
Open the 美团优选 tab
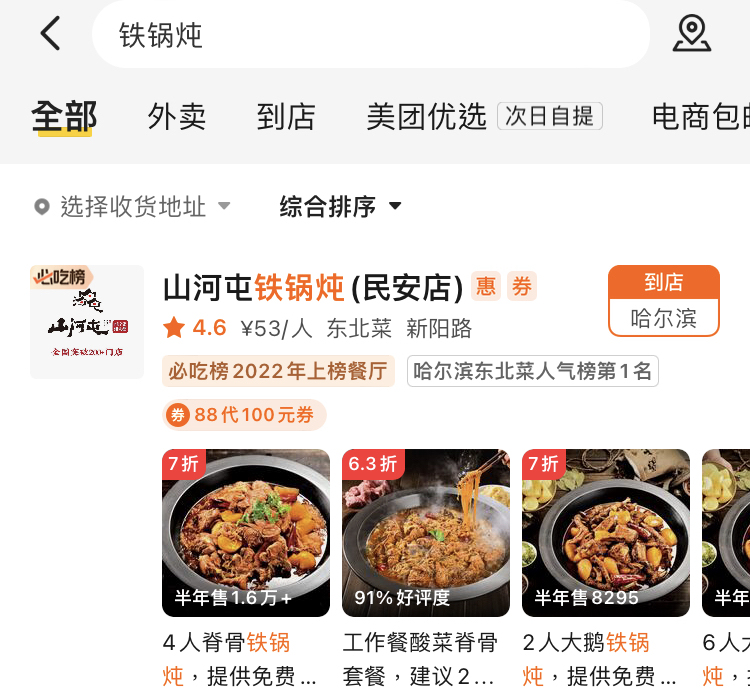(426, 116)
